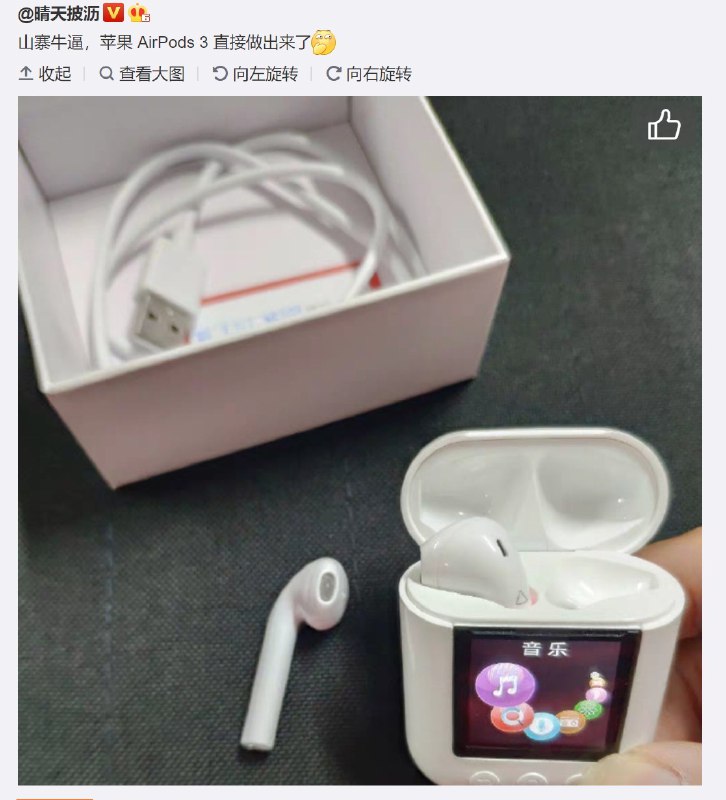The width and height of the screenshot is (726, 800).
Task: Like the photo with thumbs-up icon
Action: pos(664,125)
